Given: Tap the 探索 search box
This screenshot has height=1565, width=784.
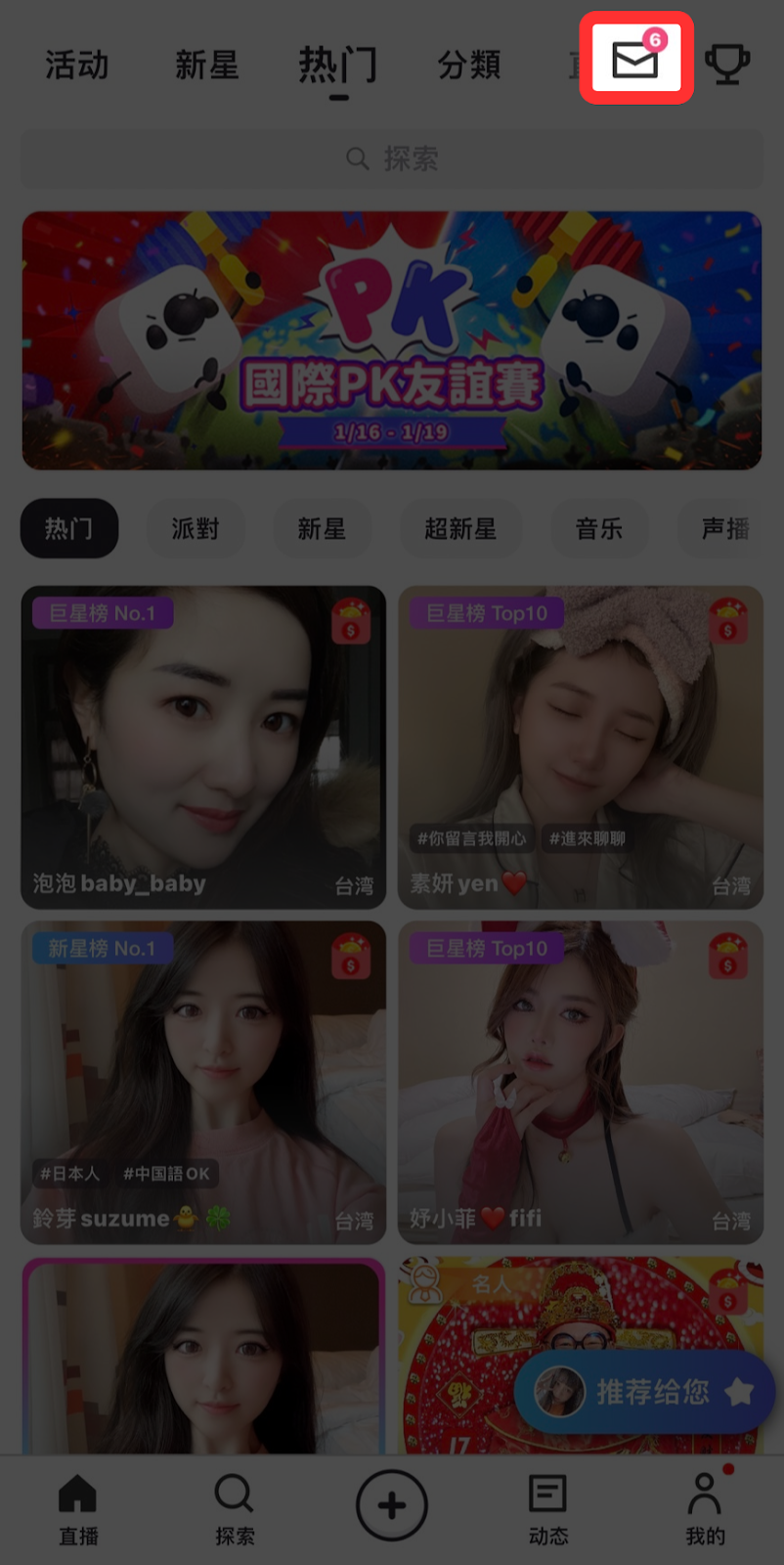Looking at the screenshot, I should [x=392, y=158].
